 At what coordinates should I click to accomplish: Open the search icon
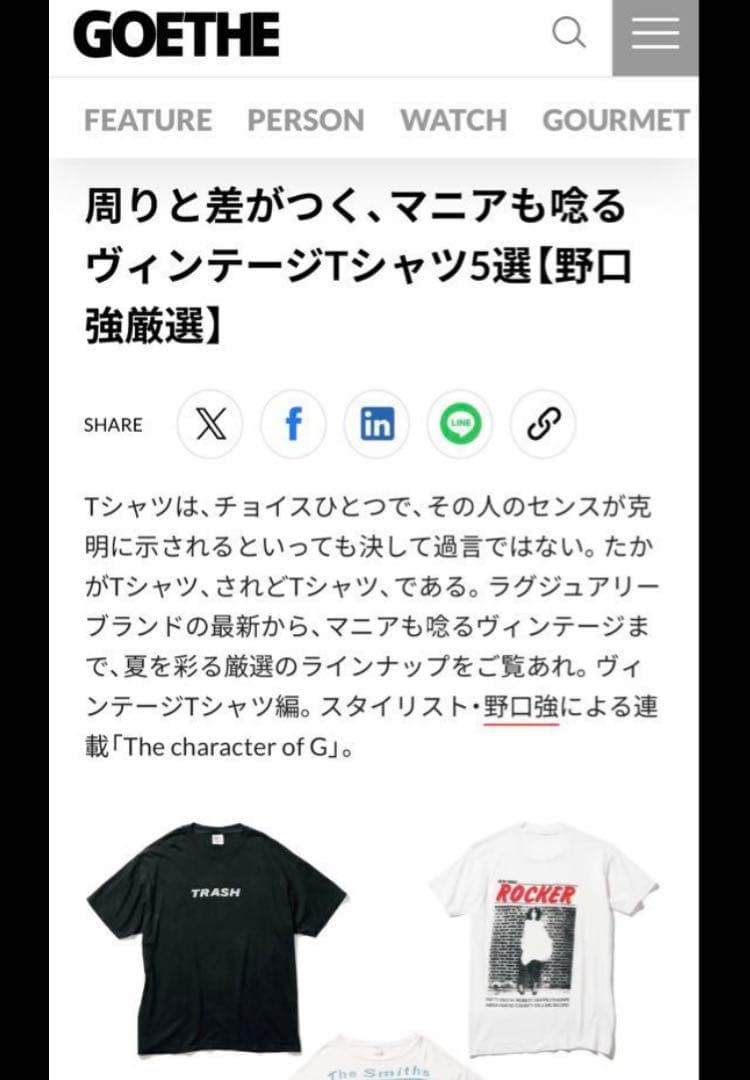tap(569, 33)
